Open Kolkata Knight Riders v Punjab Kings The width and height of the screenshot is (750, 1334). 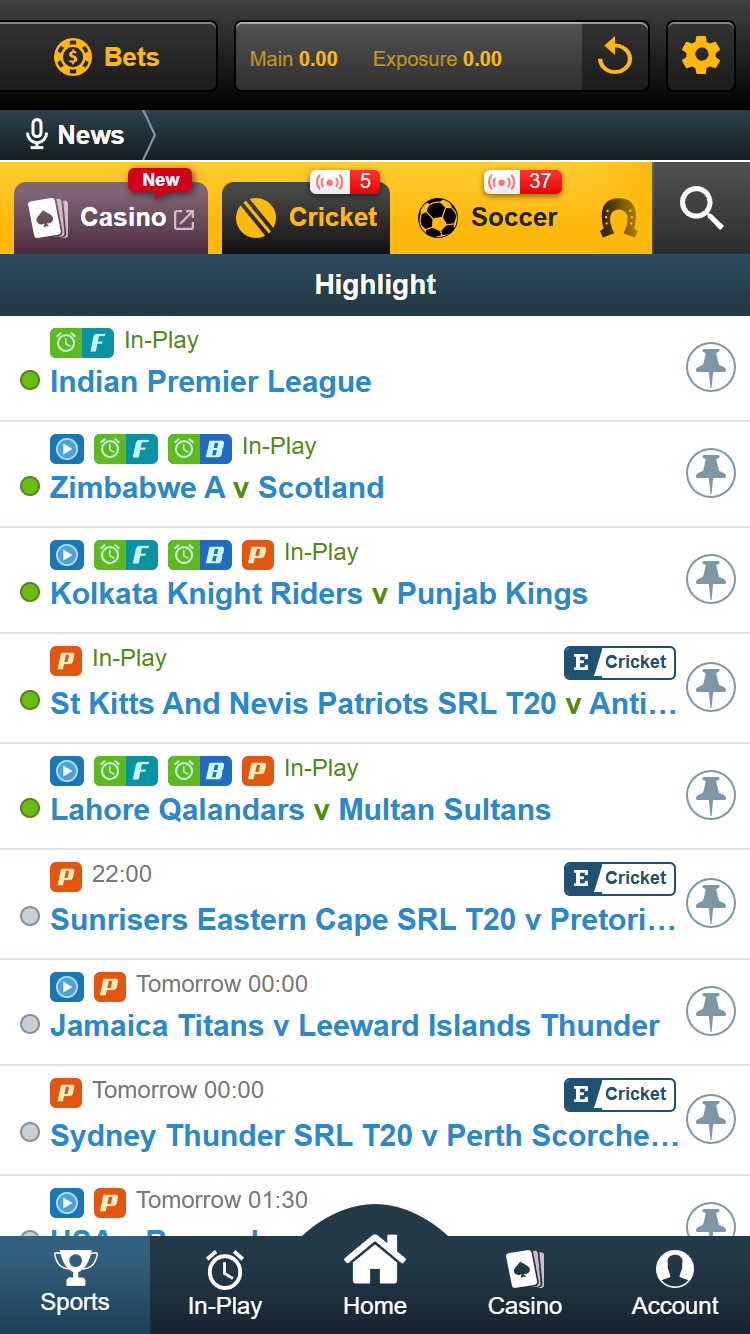(318, 593)
